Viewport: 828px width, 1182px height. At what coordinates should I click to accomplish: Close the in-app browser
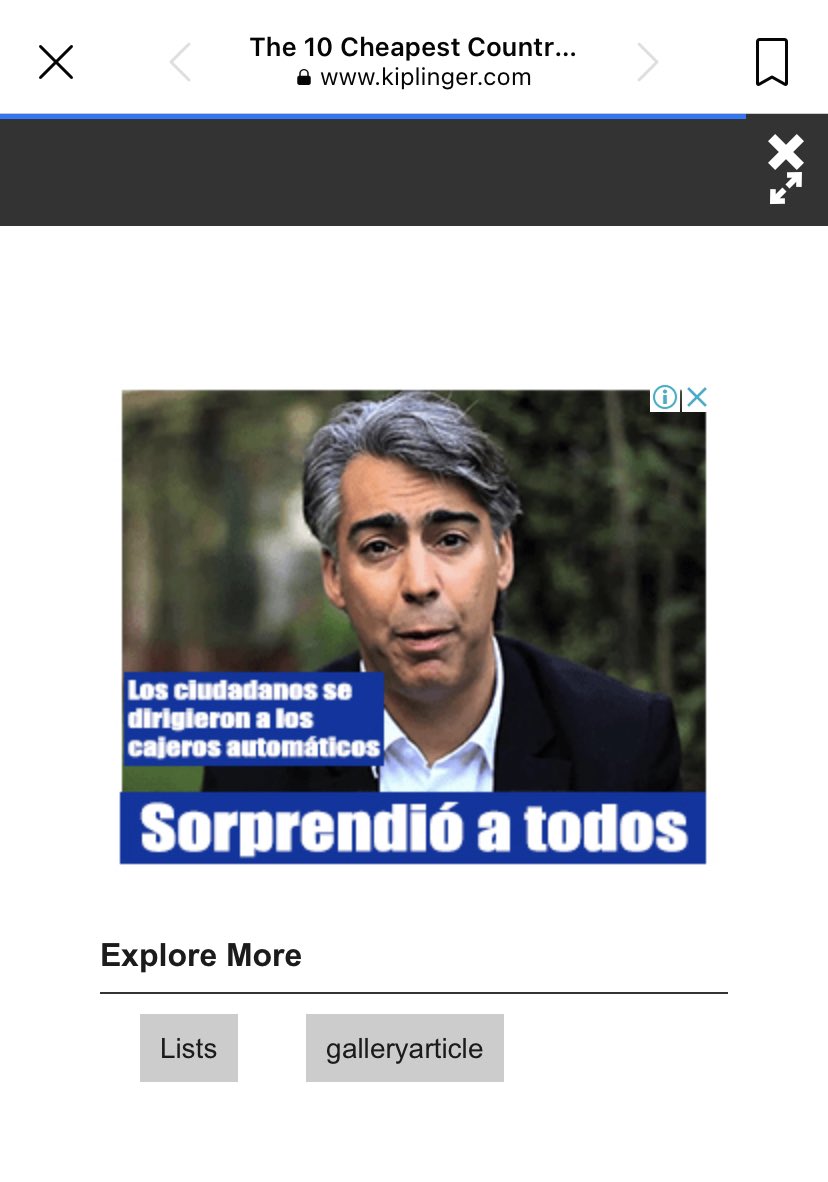coord(56,62)
